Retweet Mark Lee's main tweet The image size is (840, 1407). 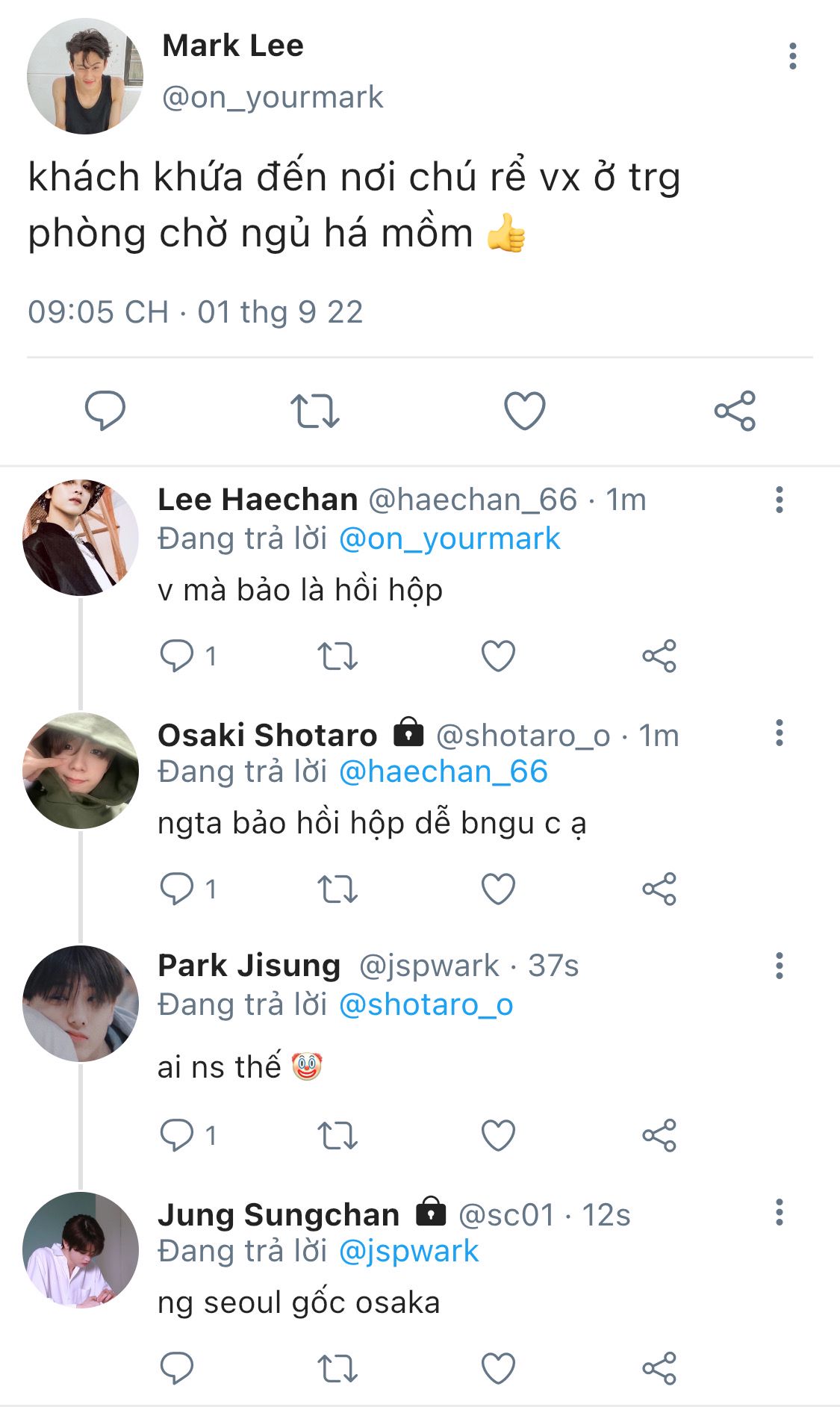[314, 410]
